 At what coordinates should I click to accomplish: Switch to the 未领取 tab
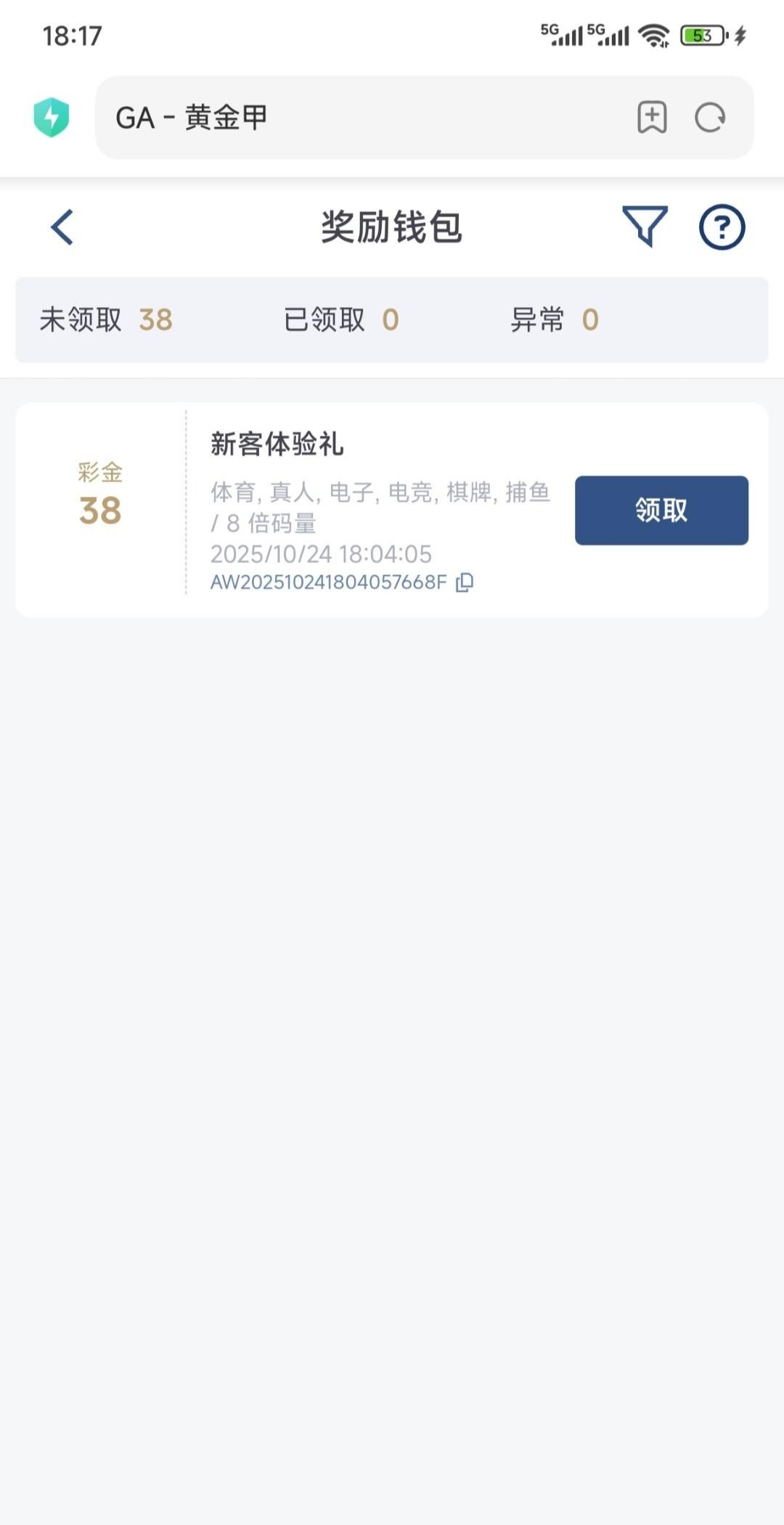[106, 320]
